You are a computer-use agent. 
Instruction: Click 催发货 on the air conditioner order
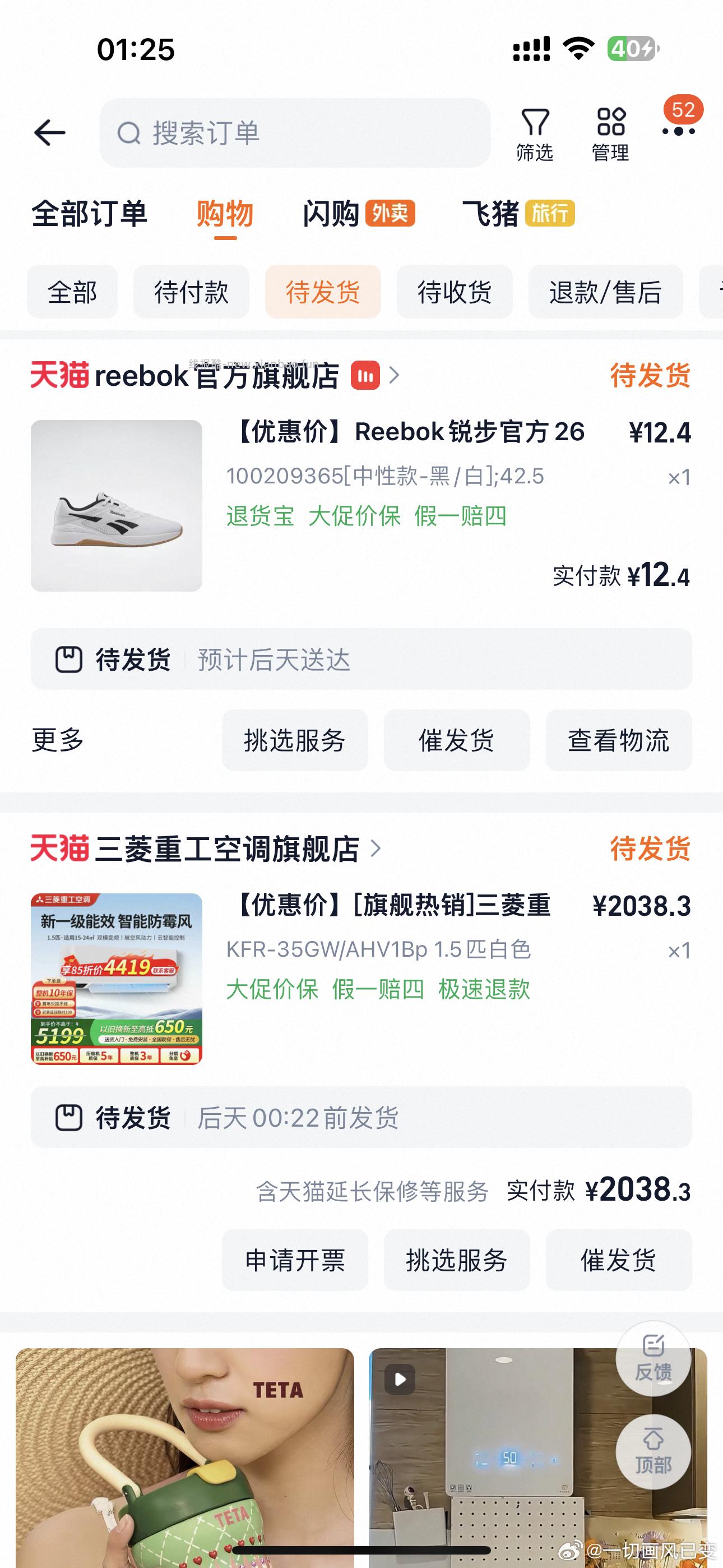click(x=618, y=1261)
